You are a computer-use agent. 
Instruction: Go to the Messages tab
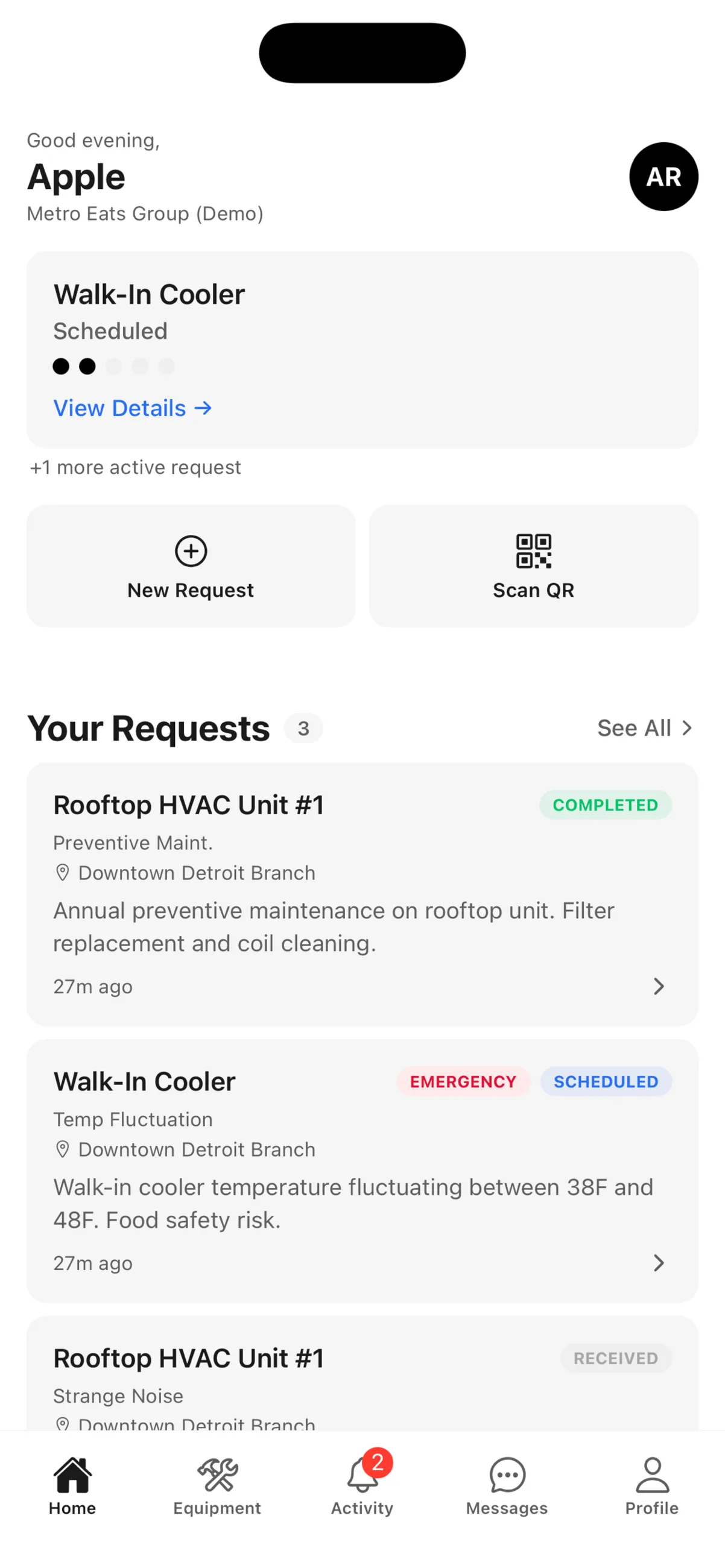click(507, 1486)
